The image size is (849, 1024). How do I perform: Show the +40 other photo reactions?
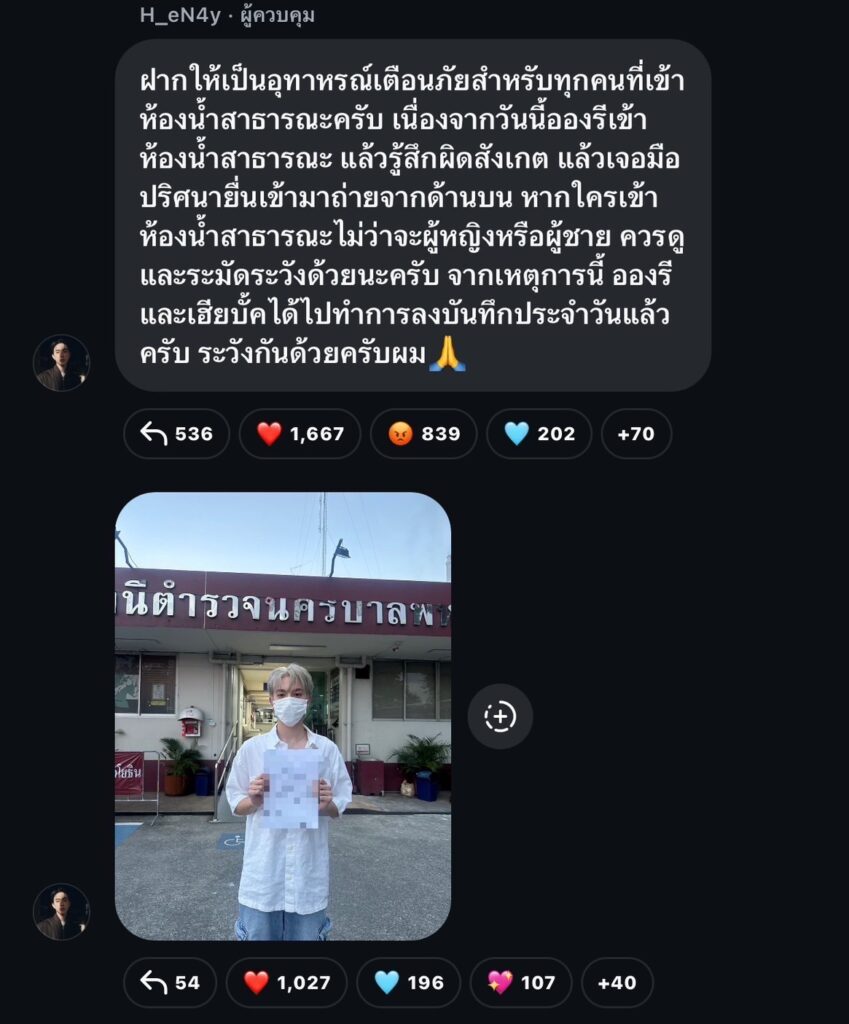[x=616, y=982]
